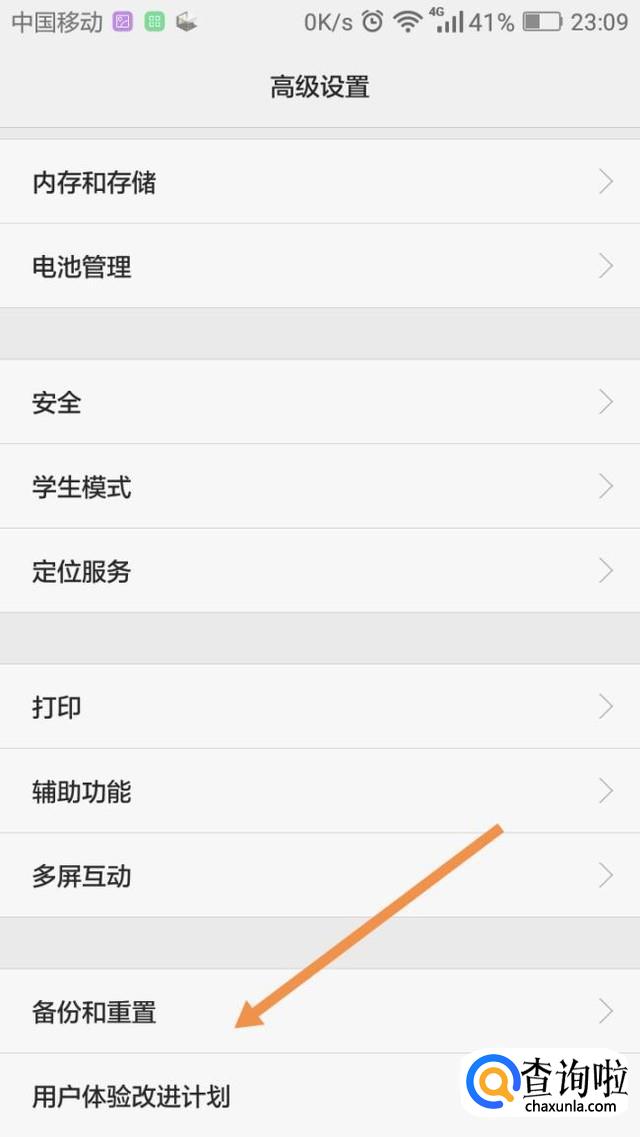Viewport: 640px width, 1137px height.
Task: Open 内存和存储 settings
Action: [x=320, y=181]
